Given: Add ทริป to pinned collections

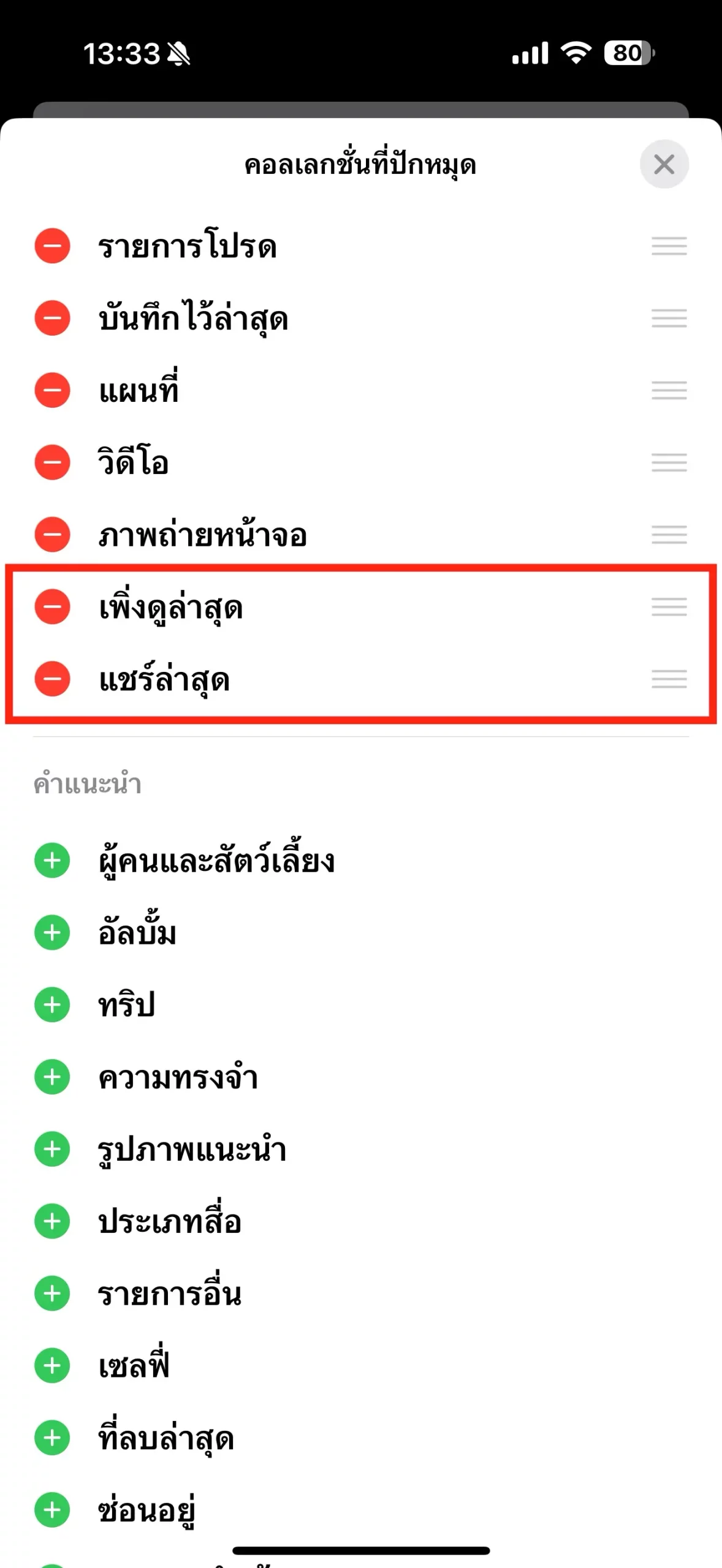Looking at the screenshot, I should pos(52,1005).
